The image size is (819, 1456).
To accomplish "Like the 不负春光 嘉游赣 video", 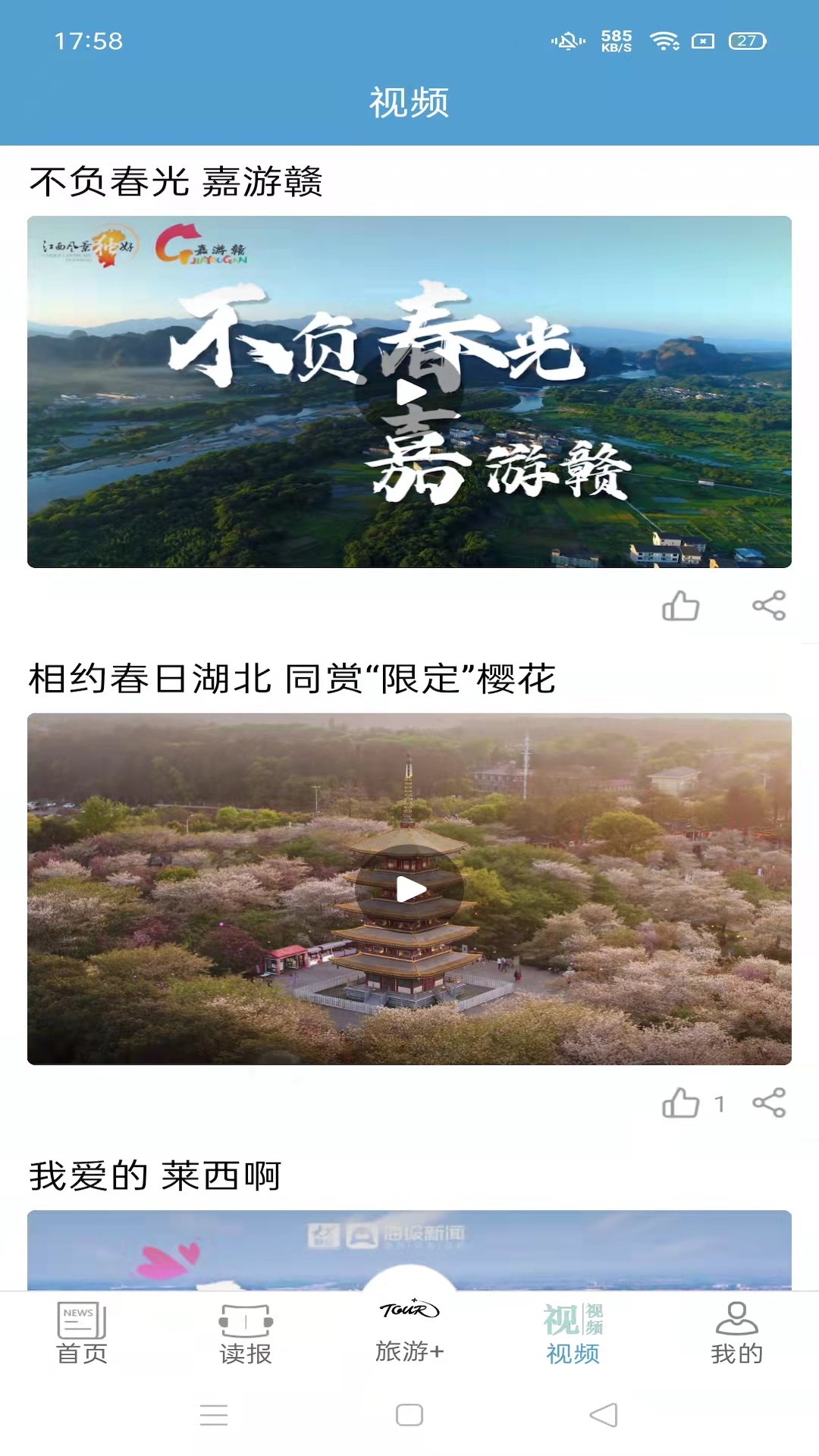I will [680, 606].
